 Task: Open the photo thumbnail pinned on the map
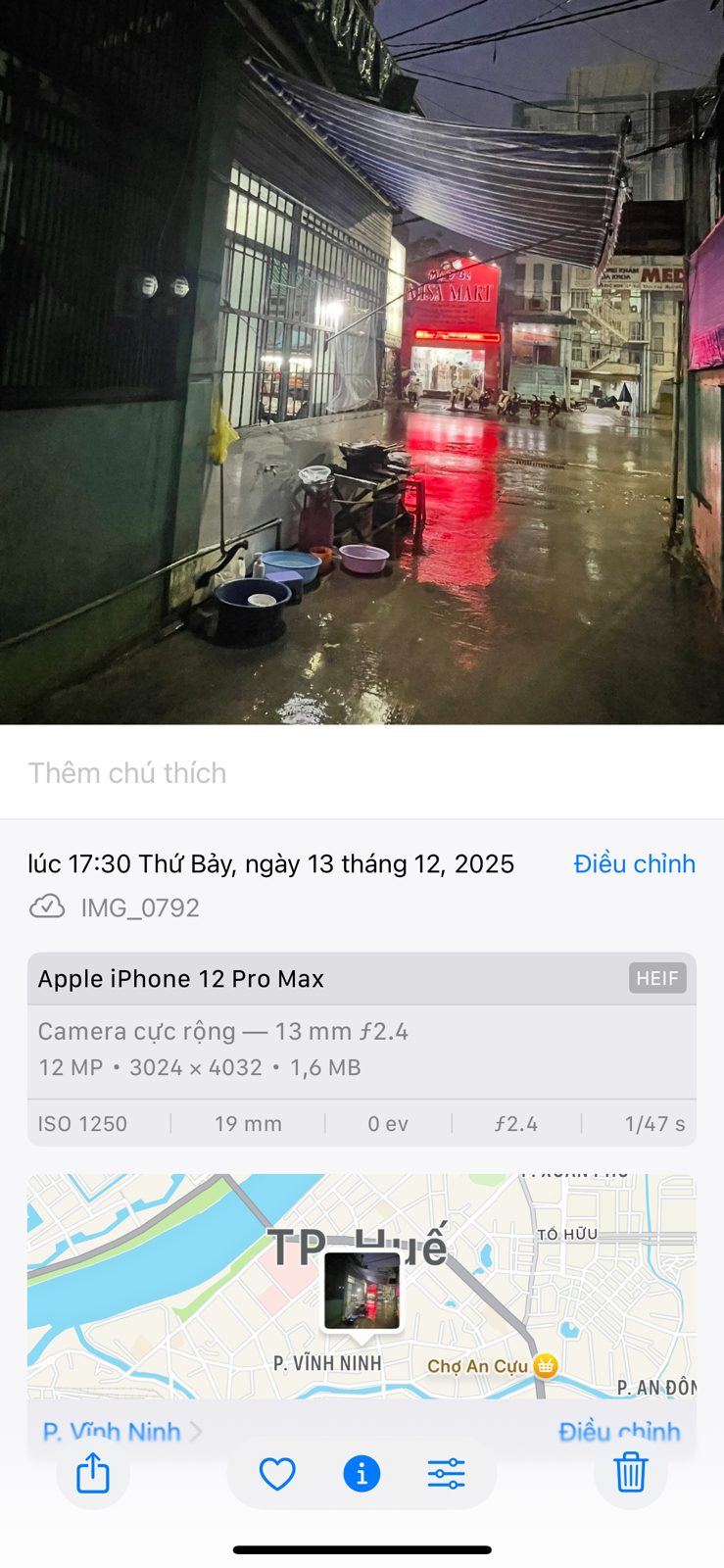[362, 1291]
